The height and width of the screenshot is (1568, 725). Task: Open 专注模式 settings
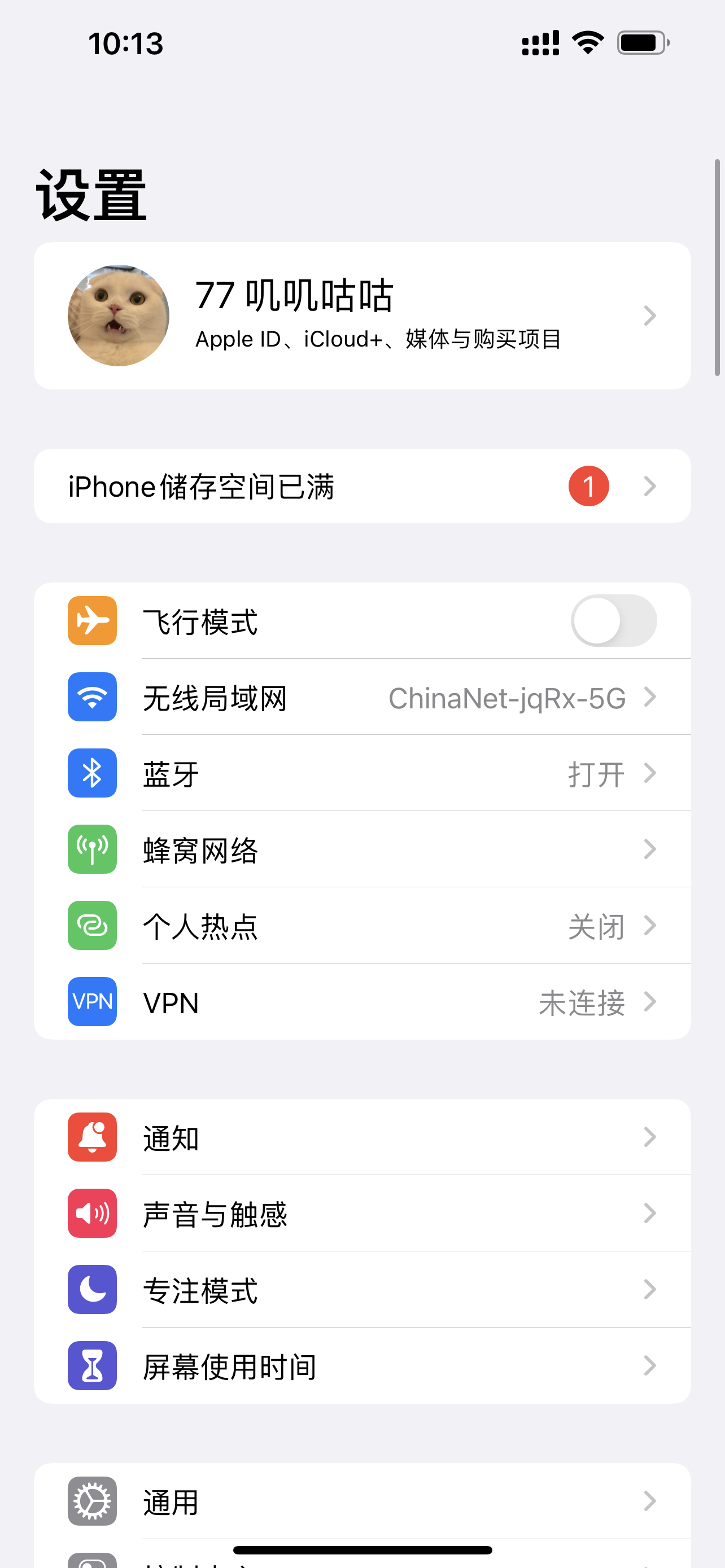(362, 1290)
